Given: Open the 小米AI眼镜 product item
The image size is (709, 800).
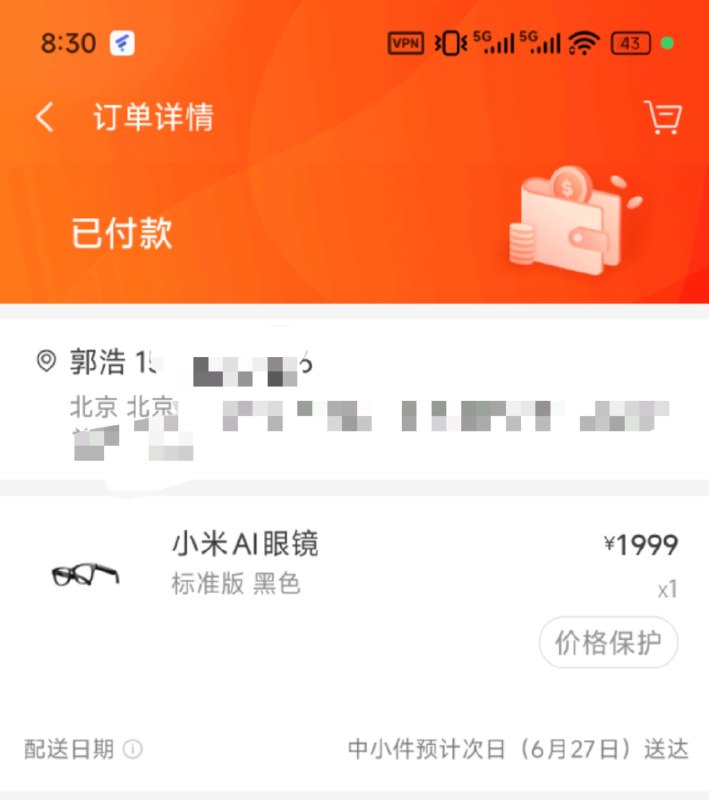Looking at the screenshot, I should pos(245,545).
